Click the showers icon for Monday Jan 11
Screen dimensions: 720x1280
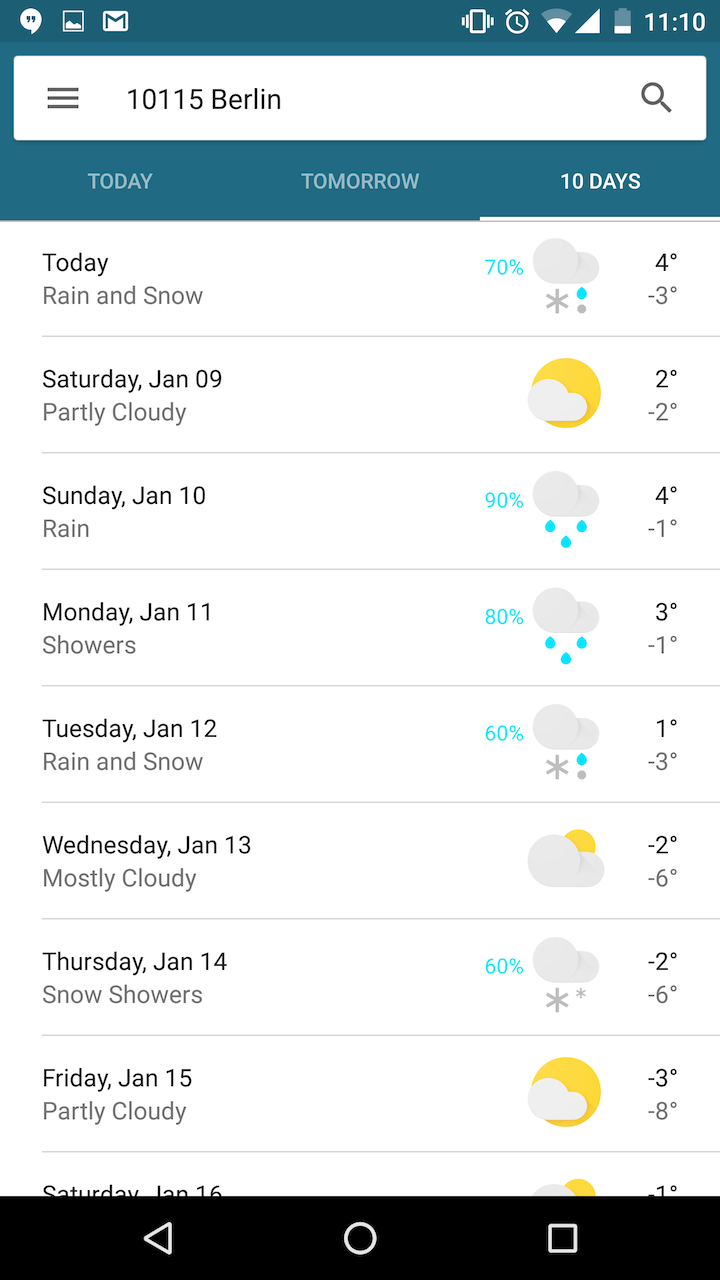click(x=565, y=626)
